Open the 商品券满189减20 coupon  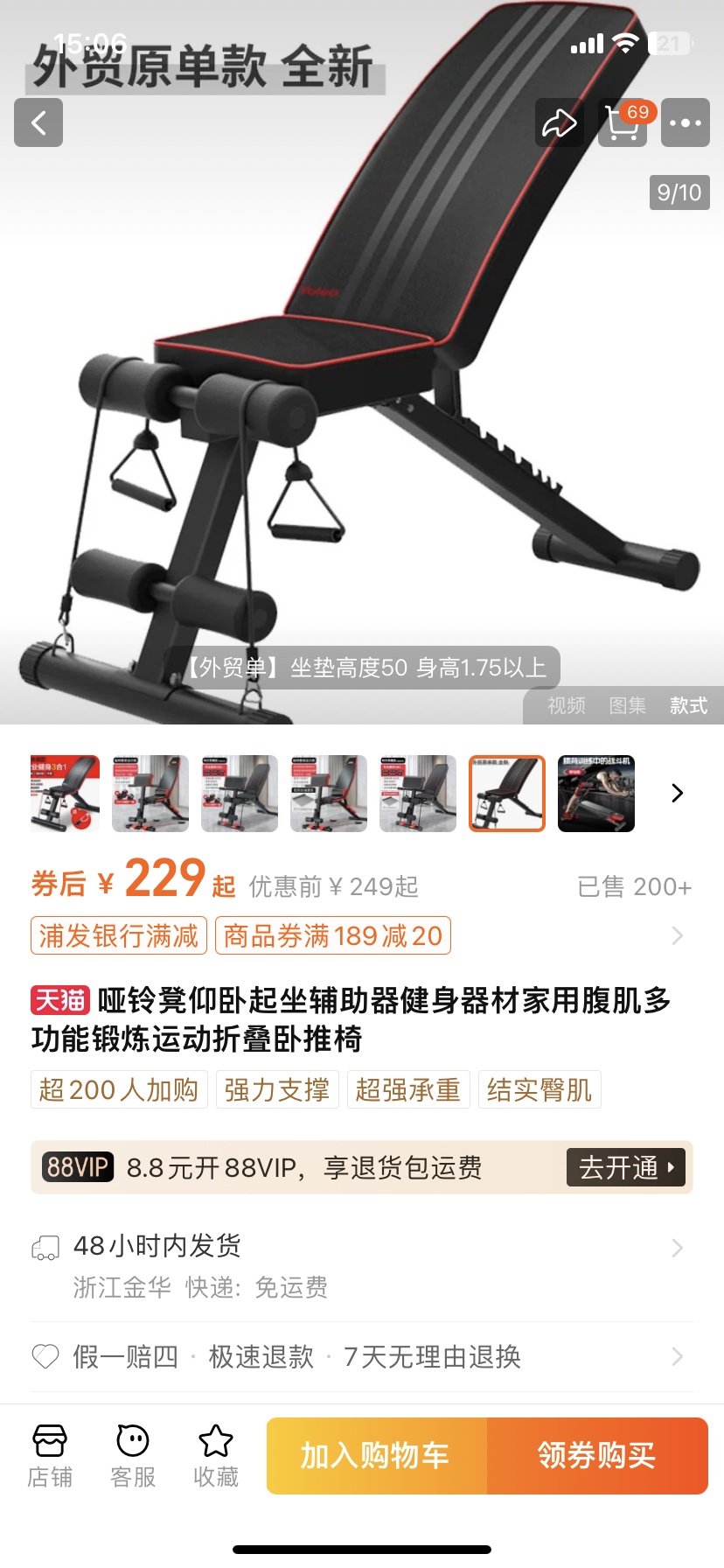tap(333, 935)
